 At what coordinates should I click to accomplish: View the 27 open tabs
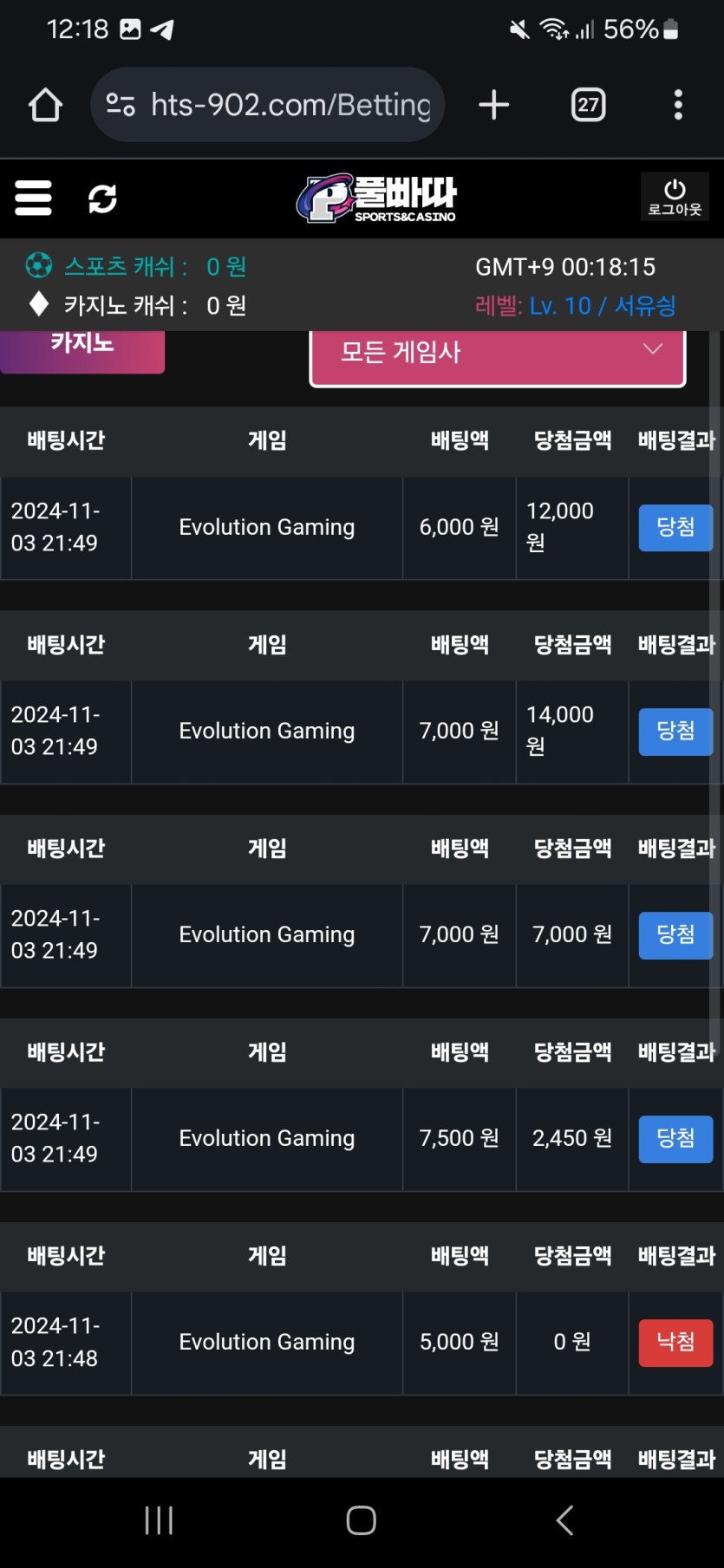pos(588,105)
